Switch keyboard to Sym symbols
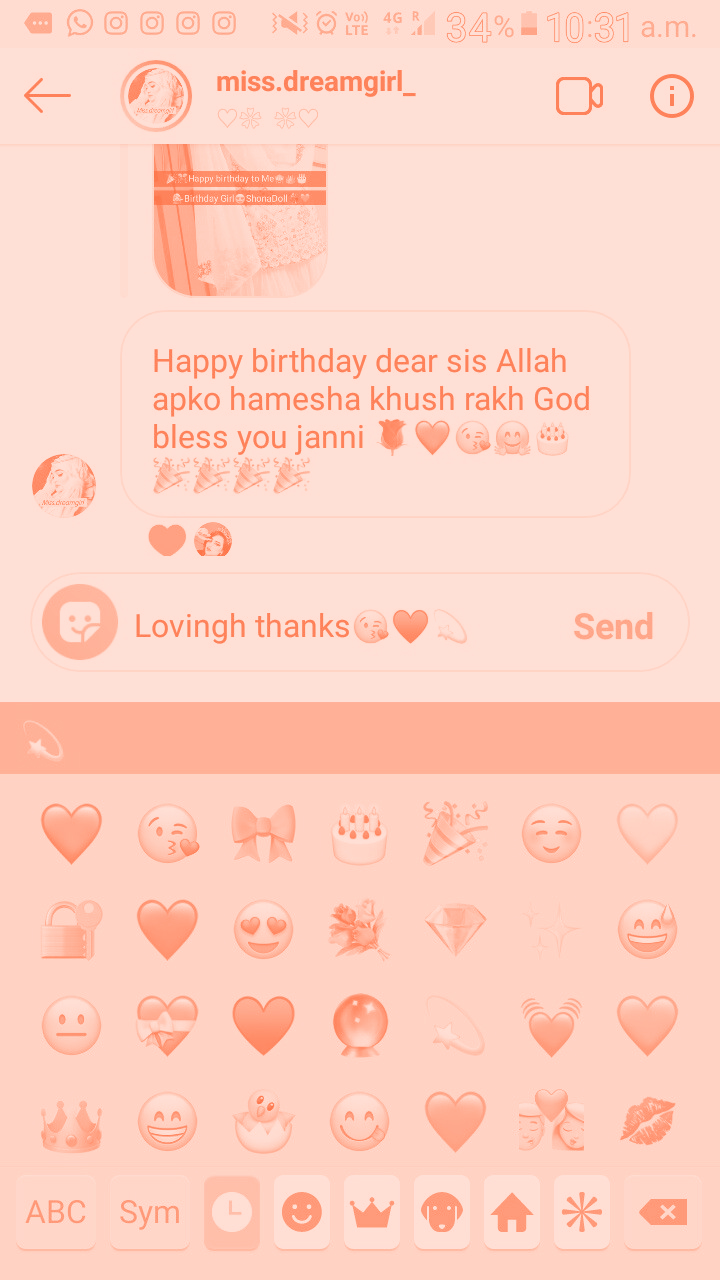 [149, 1212]
